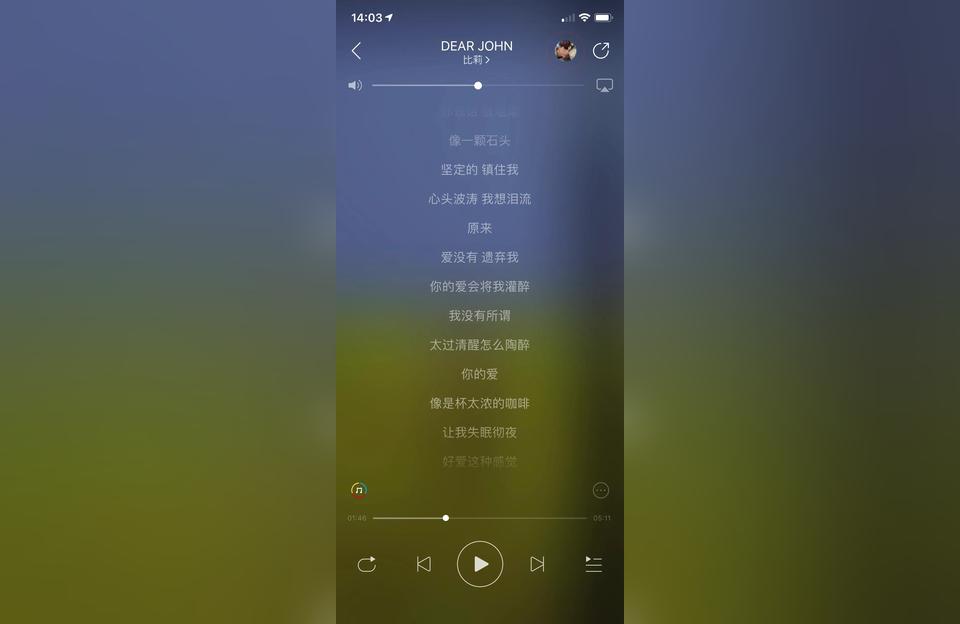Mute with the speaker icon
The image size is (960, 624).
[x=355, y=86]
